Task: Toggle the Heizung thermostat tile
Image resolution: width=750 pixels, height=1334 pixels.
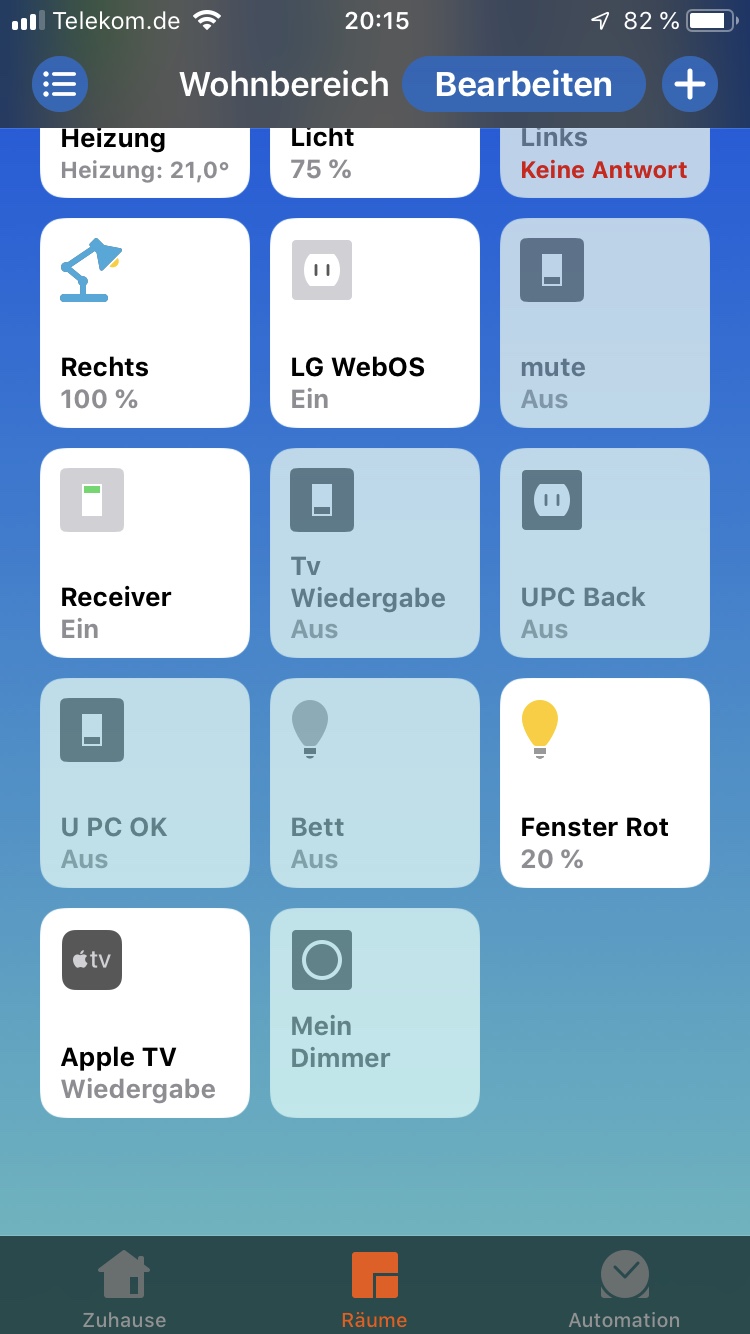Action: click(145, 162)
